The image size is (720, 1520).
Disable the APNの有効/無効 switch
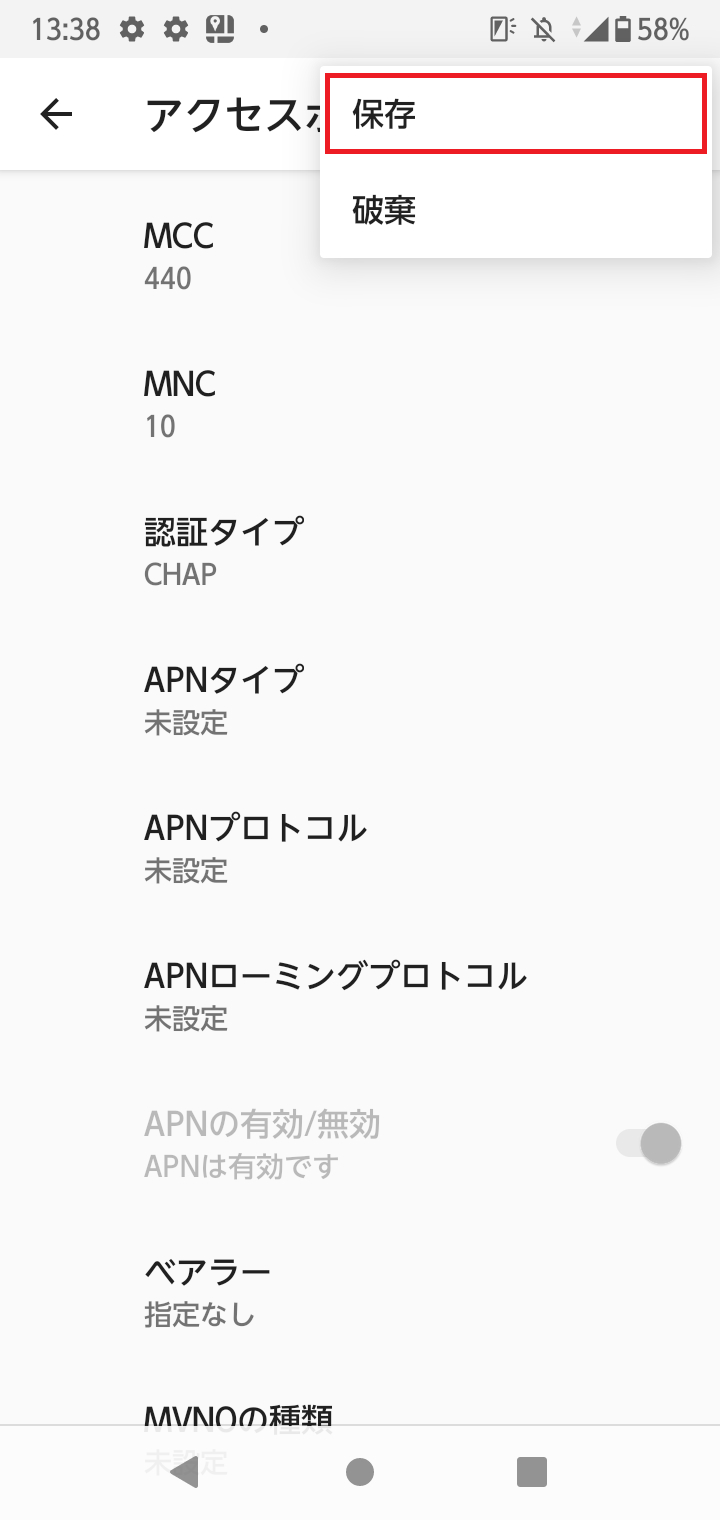[646, 1143]
